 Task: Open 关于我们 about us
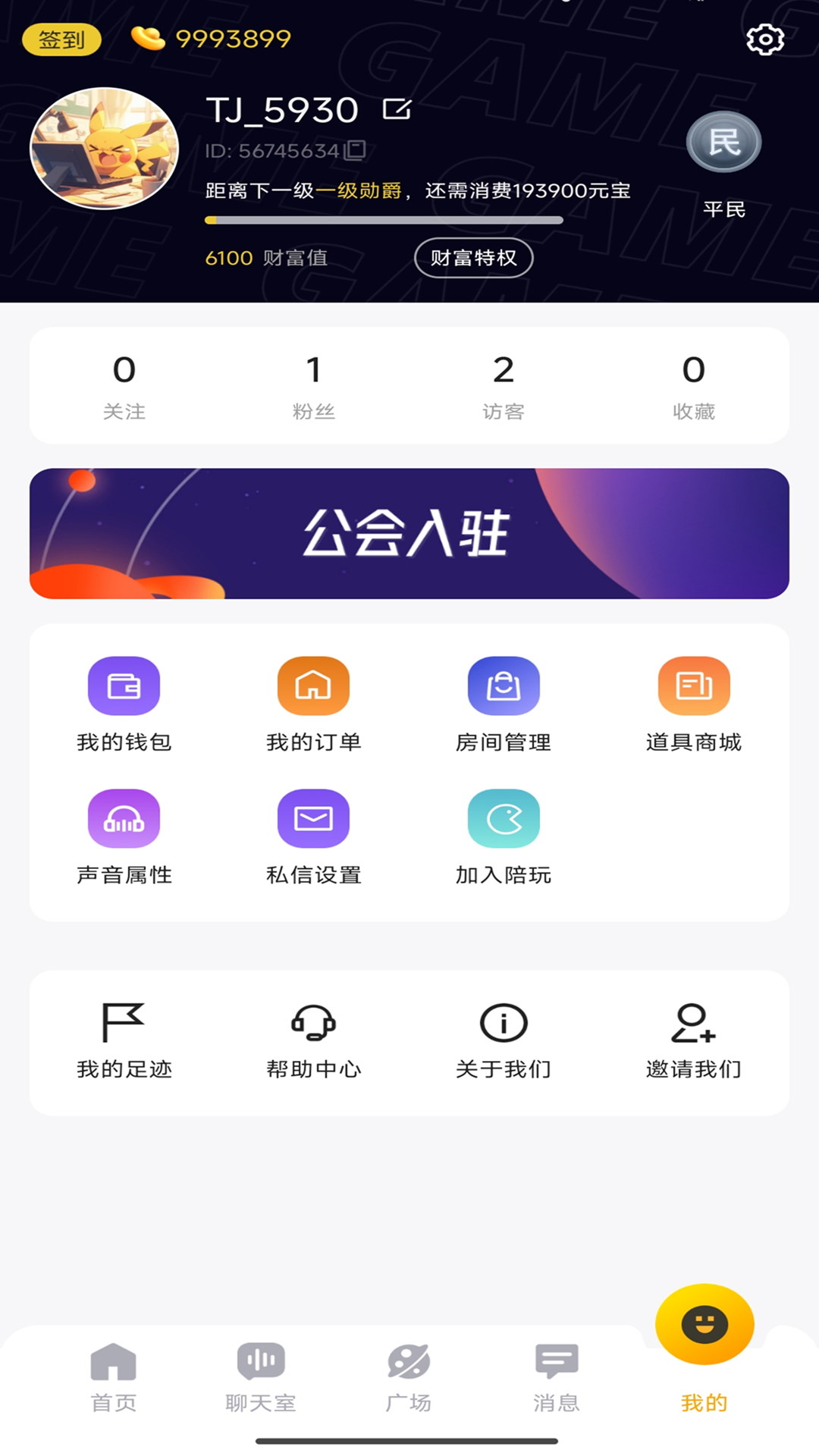click(504, 1039)
